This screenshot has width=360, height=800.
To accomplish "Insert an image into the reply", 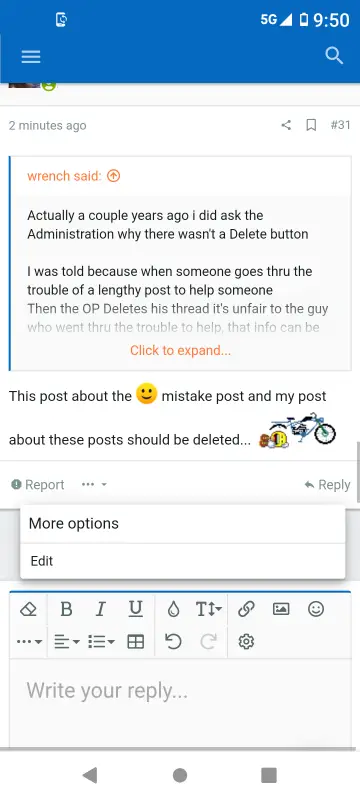I will pyautogui.click(x=281, y=609).
